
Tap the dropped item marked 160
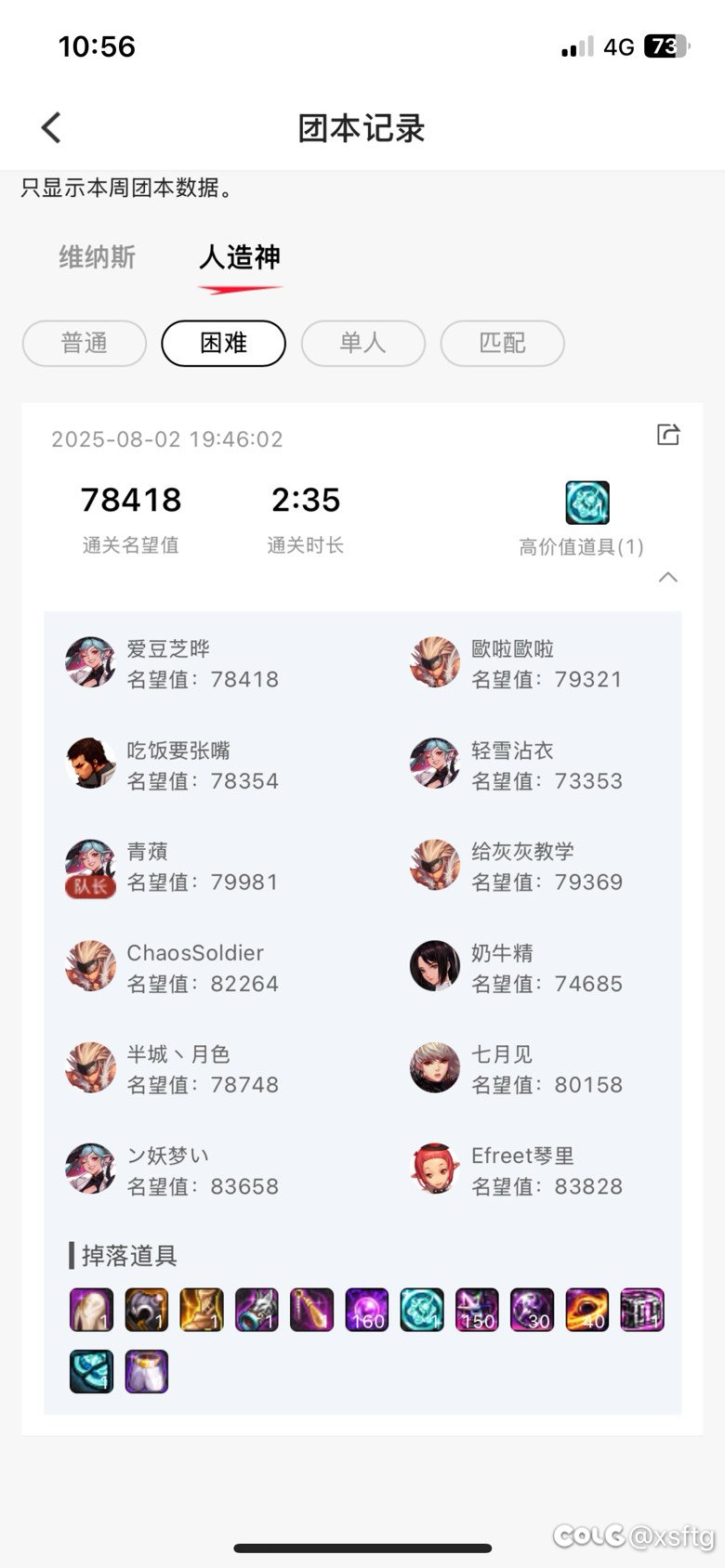click(x=367, y=1310)
